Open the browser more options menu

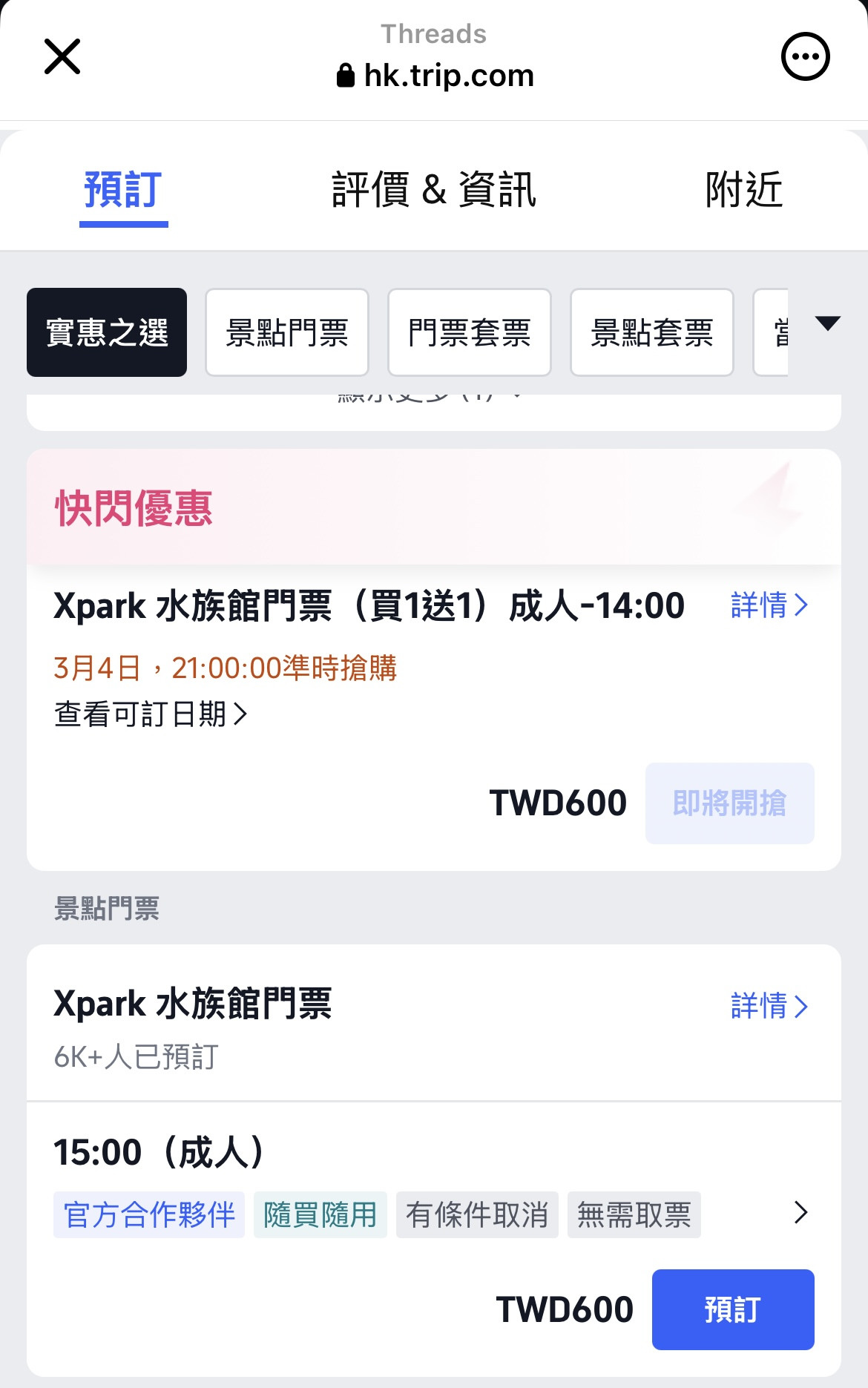click(805, 57)
